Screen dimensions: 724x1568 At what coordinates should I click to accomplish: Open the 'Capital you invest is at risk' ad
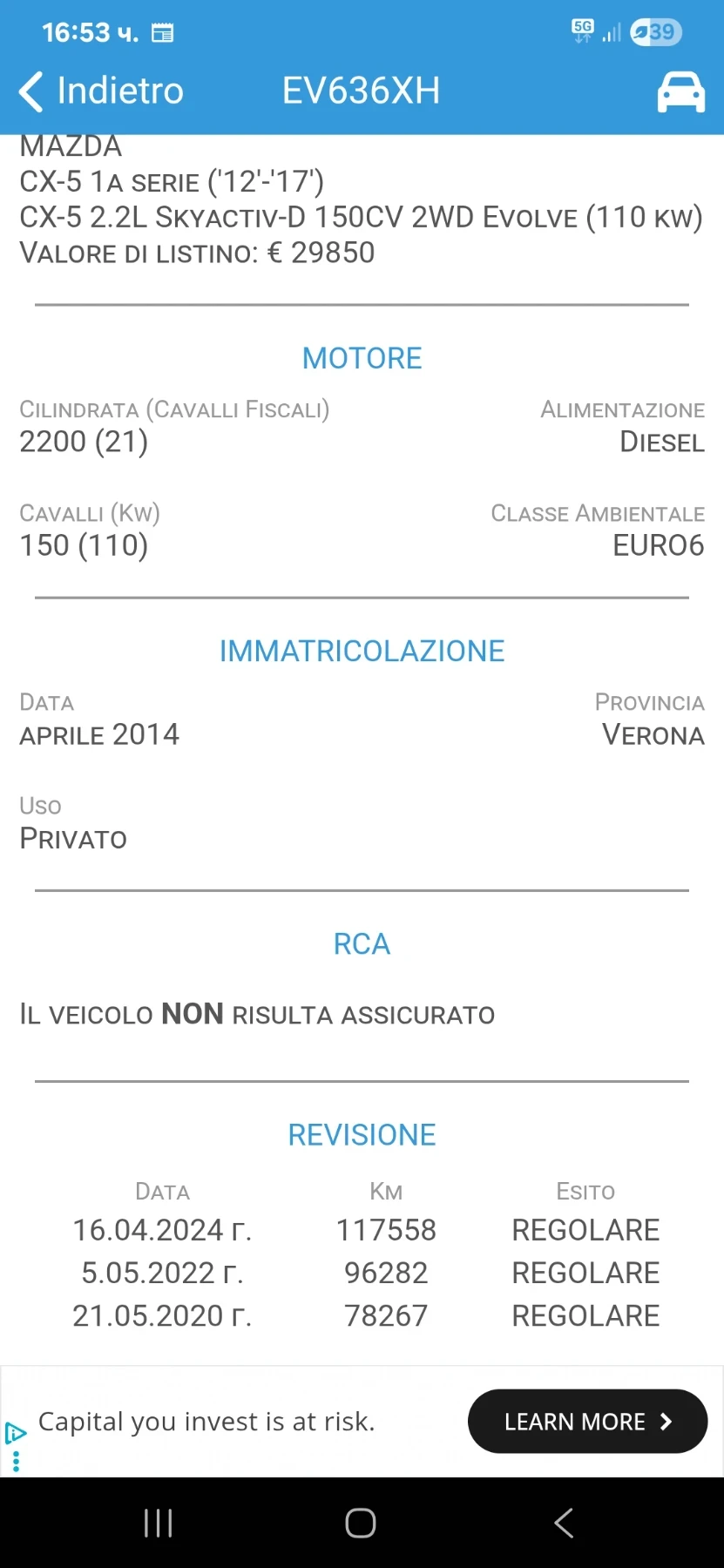[207, 1421]
